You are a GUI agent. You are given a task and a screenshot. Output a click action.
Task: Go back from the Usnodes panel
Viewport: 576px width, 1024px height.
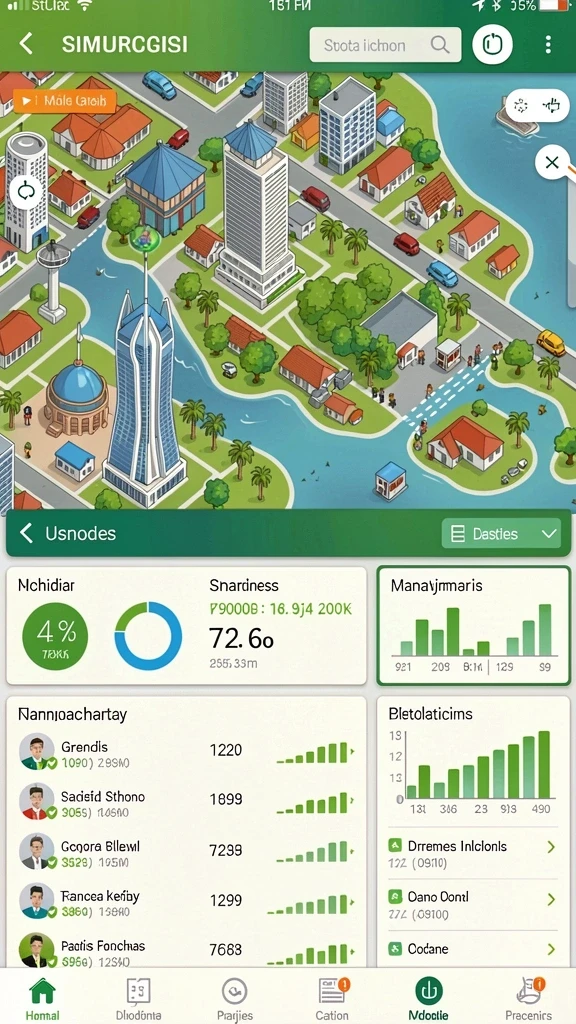pyautogui.click(x=26, y=533)
